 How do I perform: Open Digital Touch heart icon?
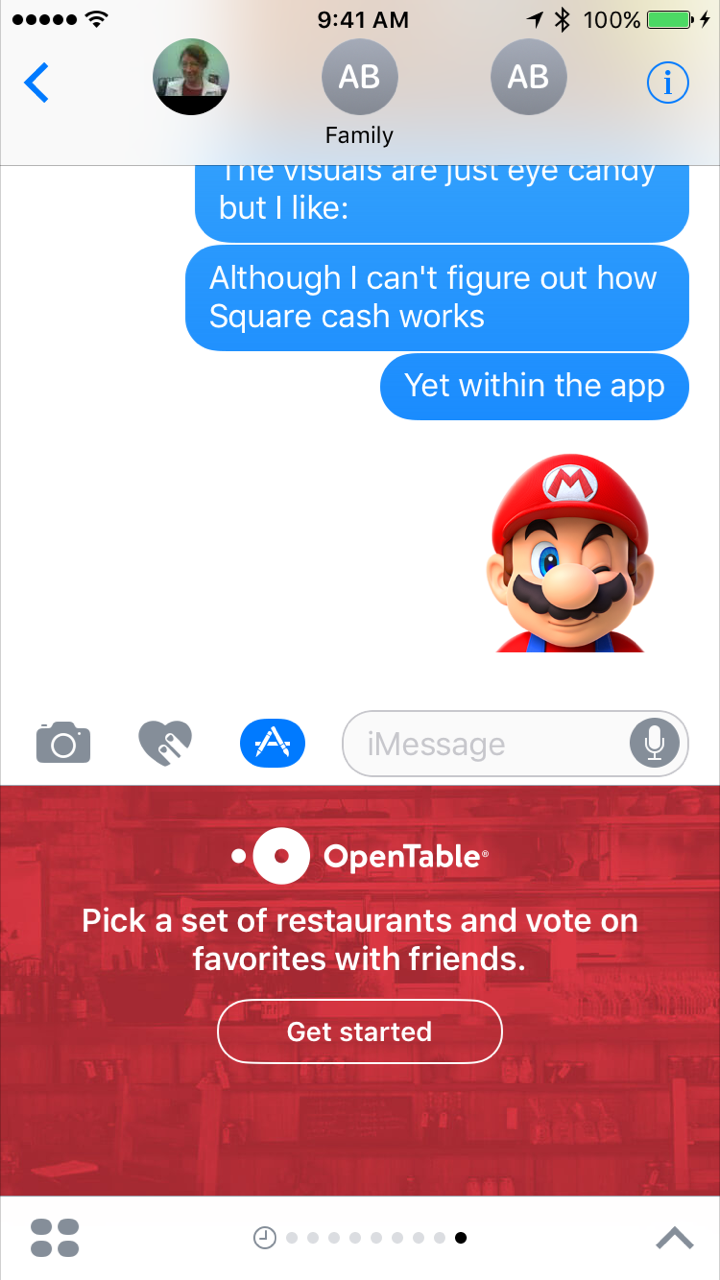(165, 742)
